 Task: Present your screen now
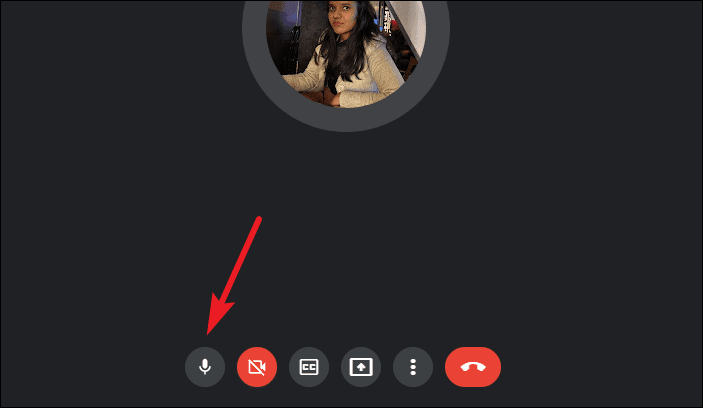(361, 367)
